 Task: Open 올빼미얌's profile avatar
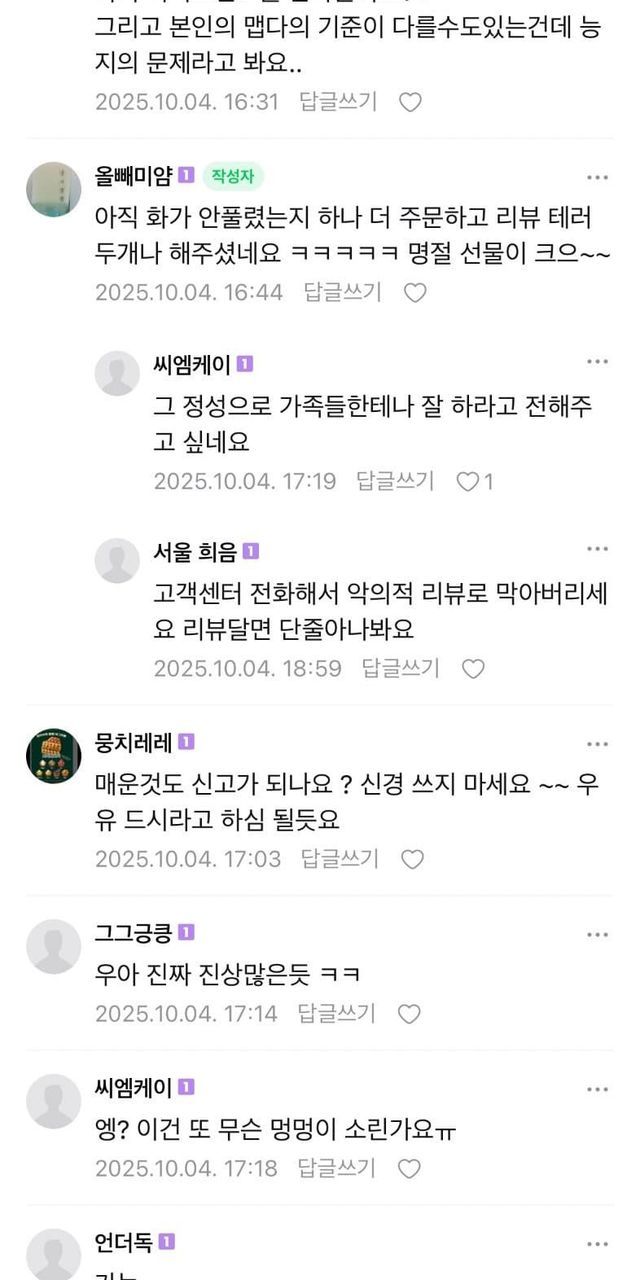click(x=53, y=189)
